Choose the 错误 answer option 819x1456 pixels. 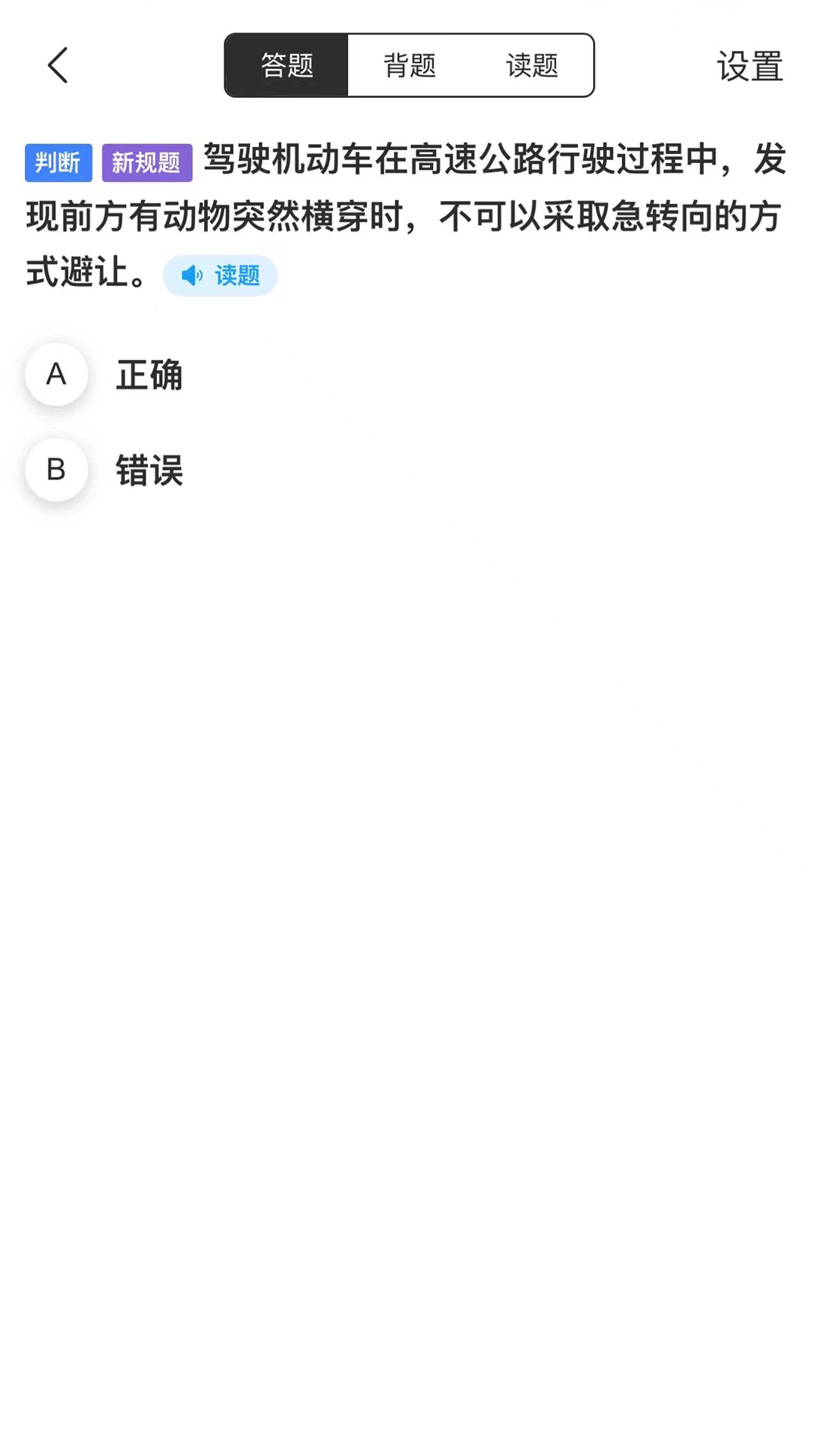tap(149, 470)
